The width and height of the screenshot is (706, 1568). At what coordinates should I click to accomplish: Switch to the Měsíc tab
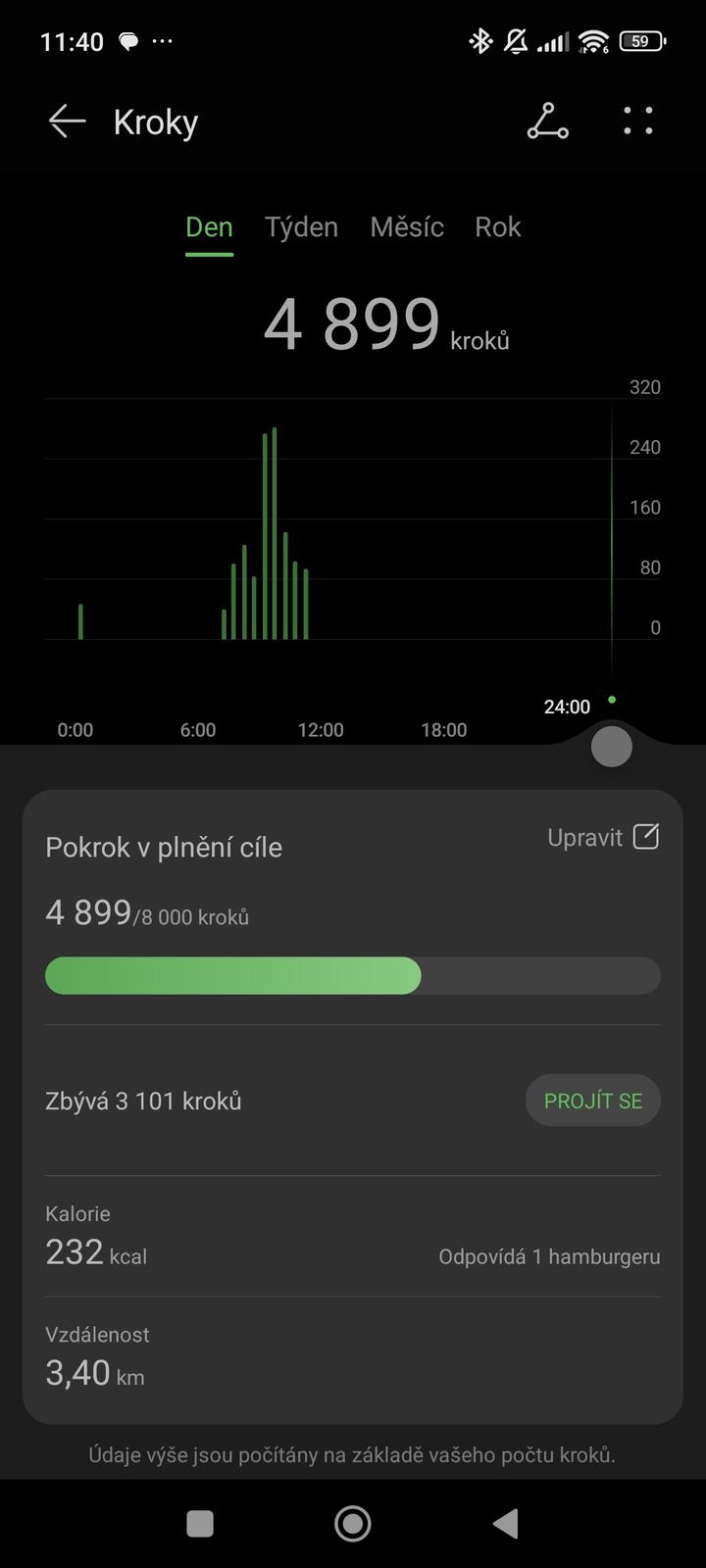[x=406, y=227]
